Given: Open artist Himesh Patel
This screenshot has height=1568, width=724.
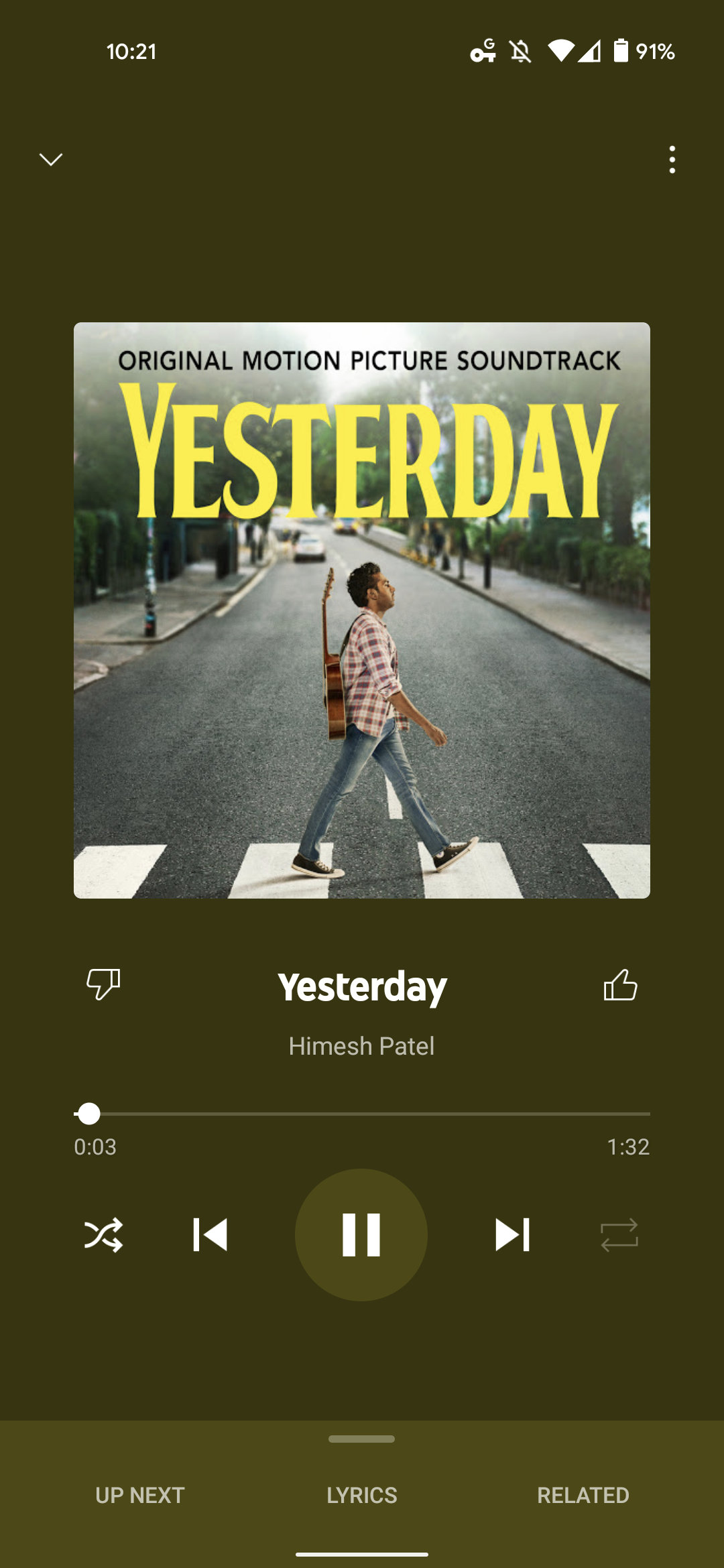Looking at the screenshot, I should pos(361,1046).
